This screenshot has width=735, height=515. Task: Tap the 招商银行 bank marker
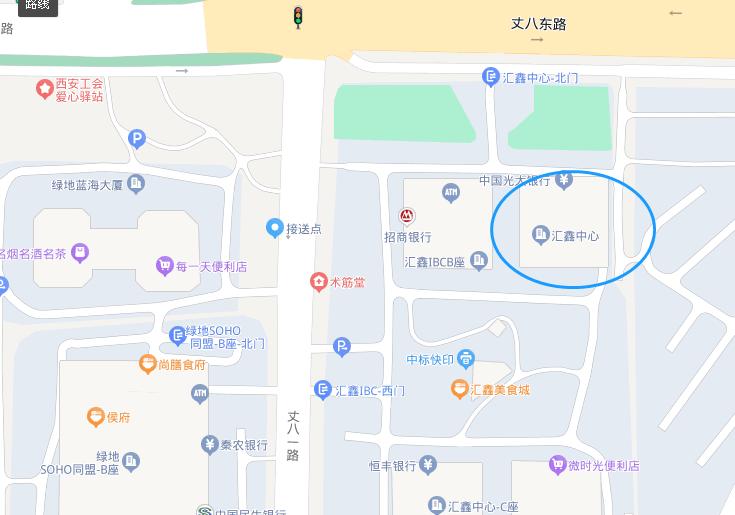pyautogui.click(x=407, y=216)
